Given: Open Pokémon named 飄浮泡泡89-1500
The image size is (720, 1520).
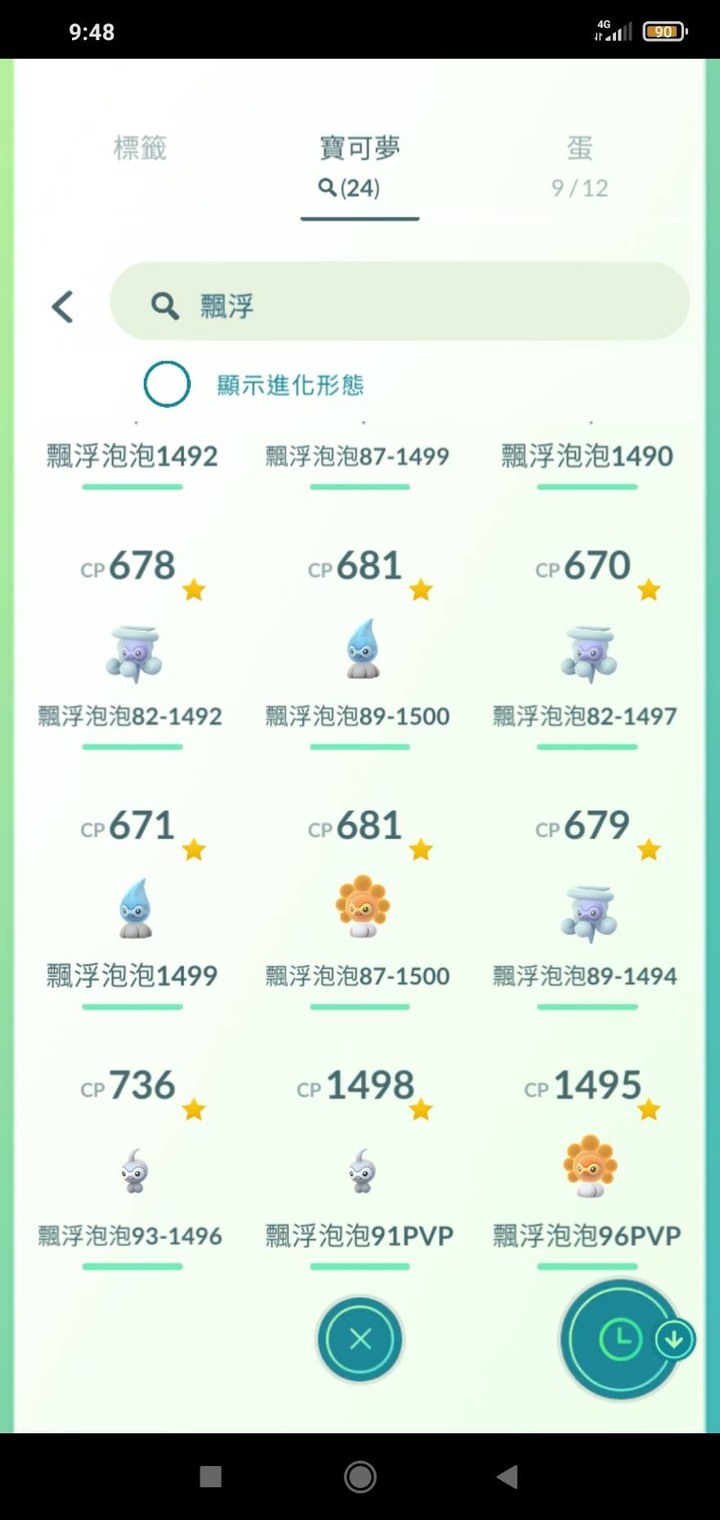Looking at the screenshot, I should 359,650.
